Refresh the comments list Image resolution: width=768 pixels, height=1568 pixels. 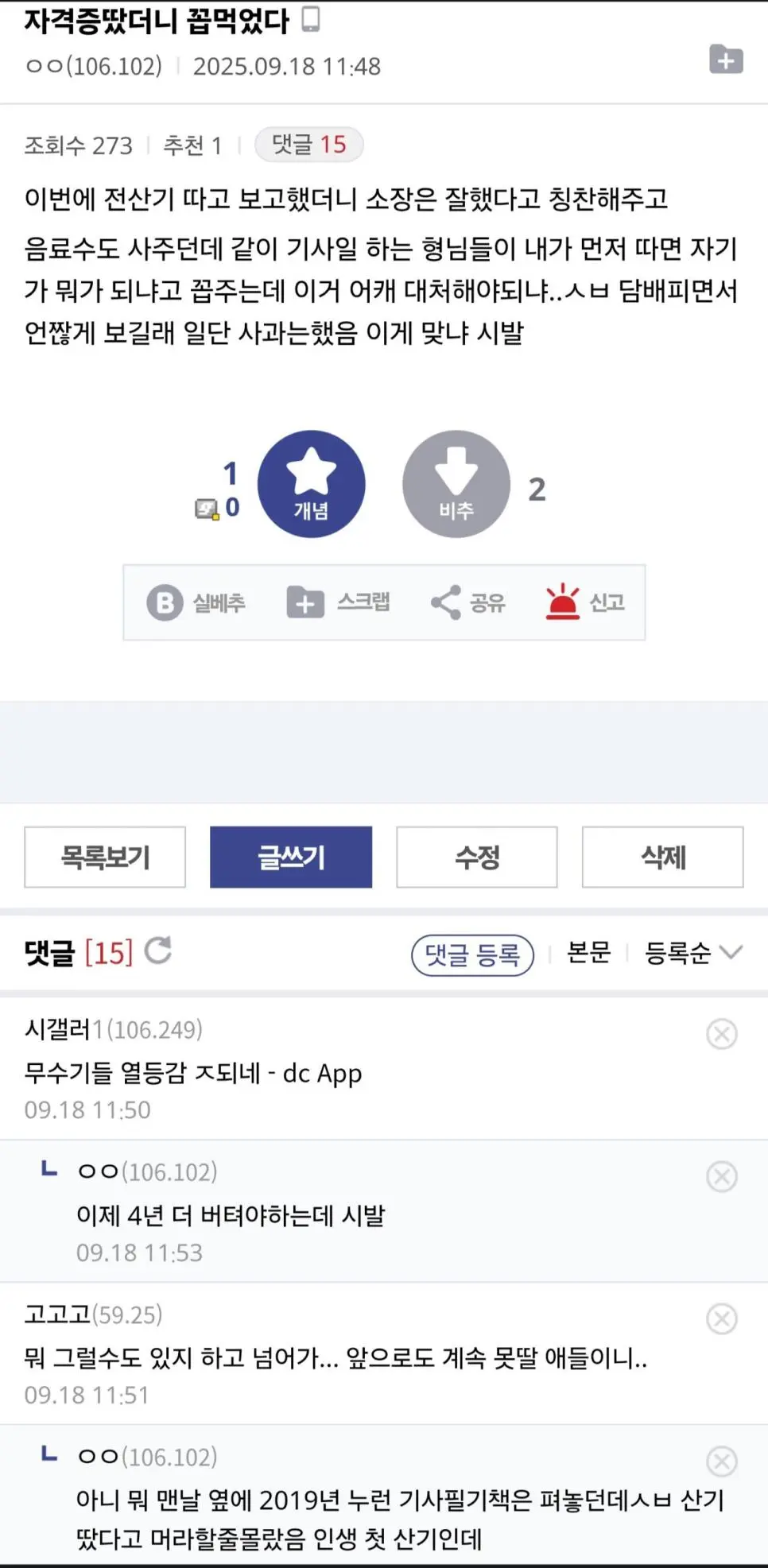[158, 950]
